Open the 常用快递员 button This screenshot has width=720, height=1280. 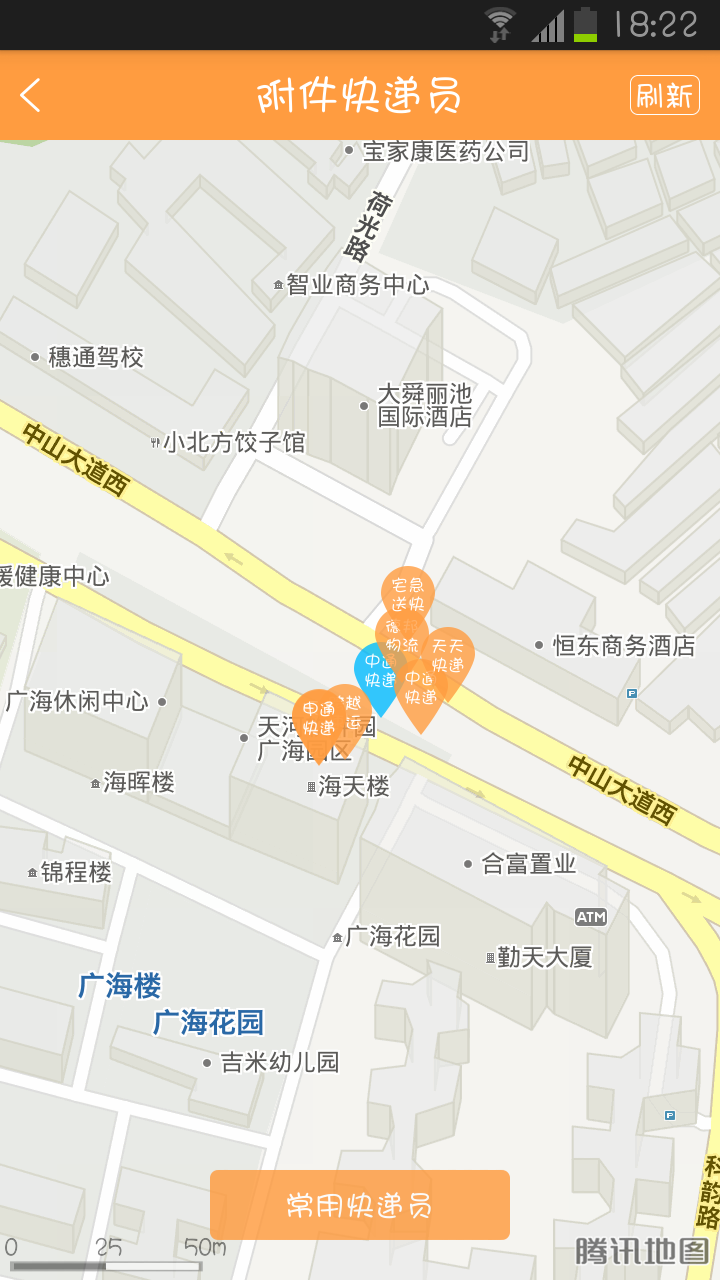(x=359, y=1205)
